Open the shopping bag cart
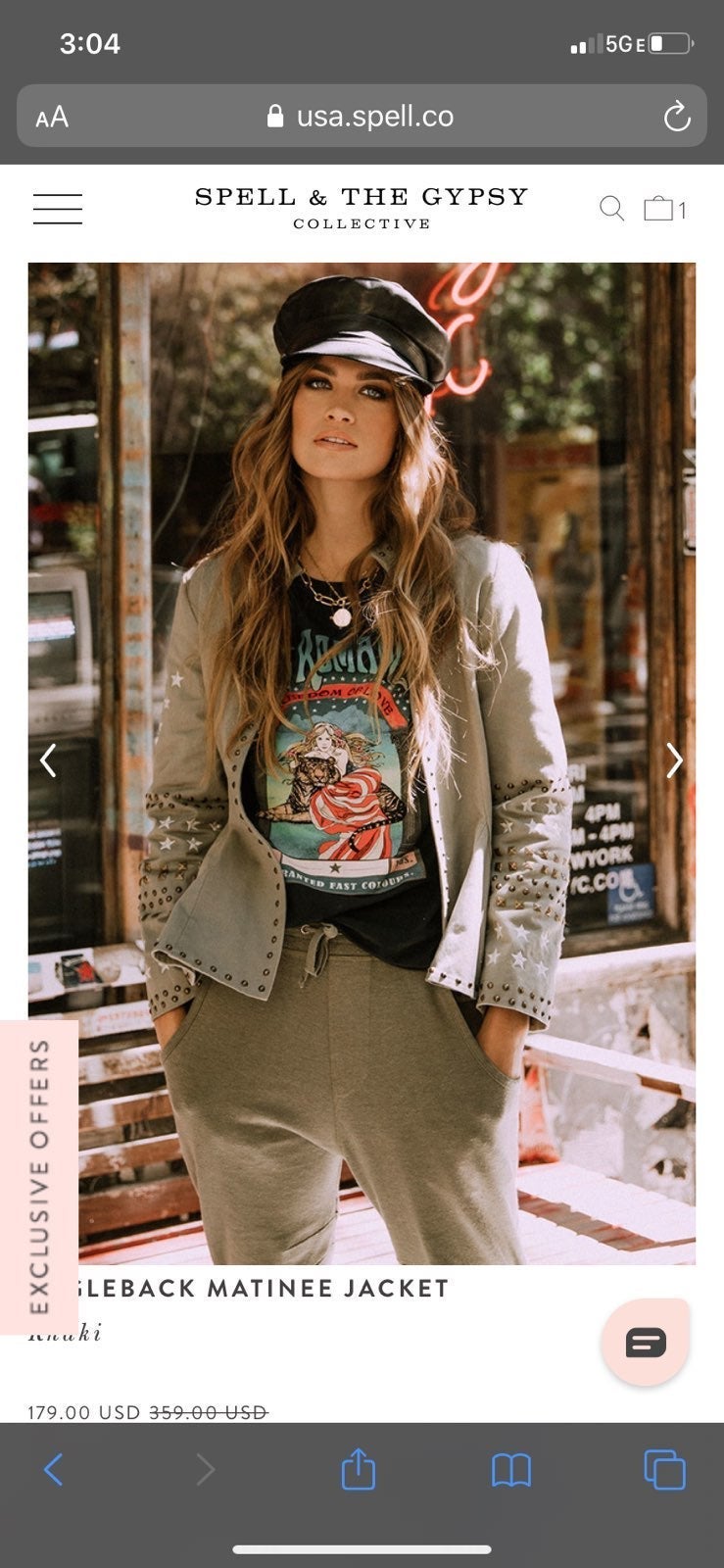724x1568 pixels. pyautogui.click(x=664, y=209)
